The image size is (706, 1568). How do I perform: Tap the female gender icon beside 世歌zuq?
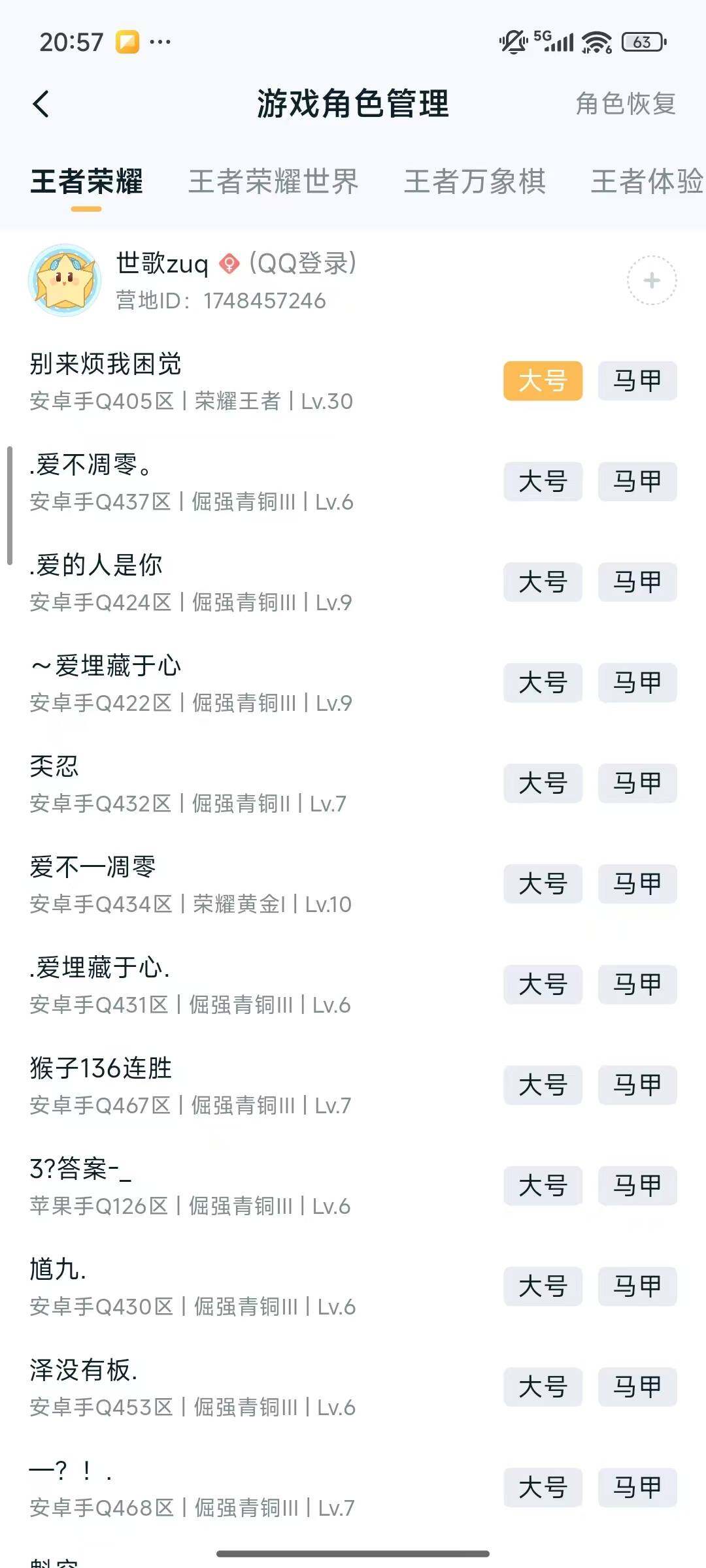pyautogui.click(x=229, y=264)
